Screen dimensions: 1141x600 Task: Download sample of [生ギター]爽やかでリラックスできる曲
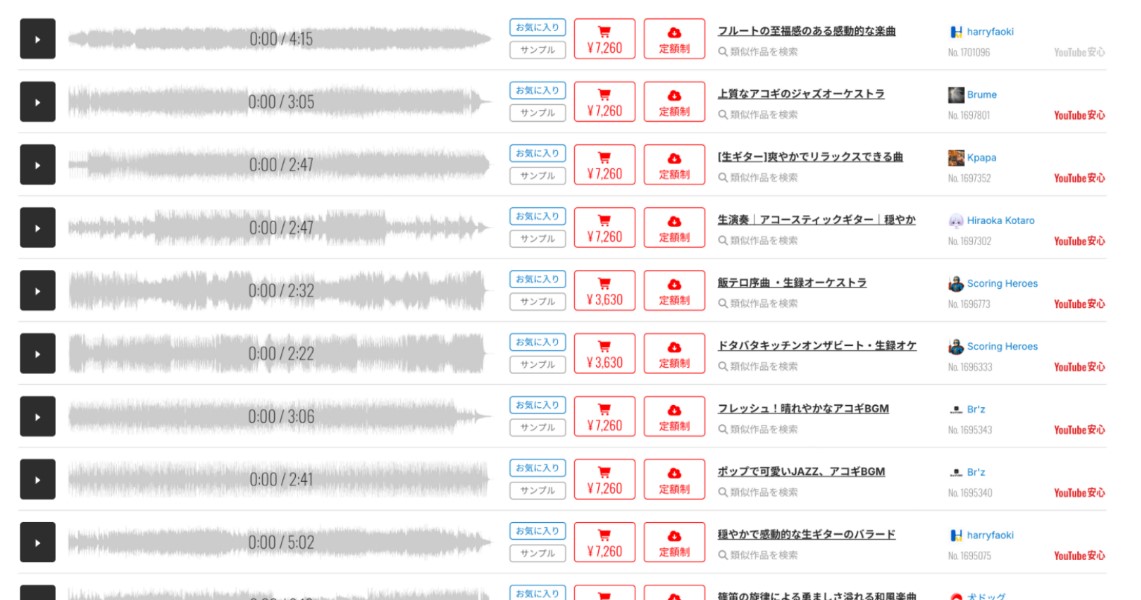(537, 176)
